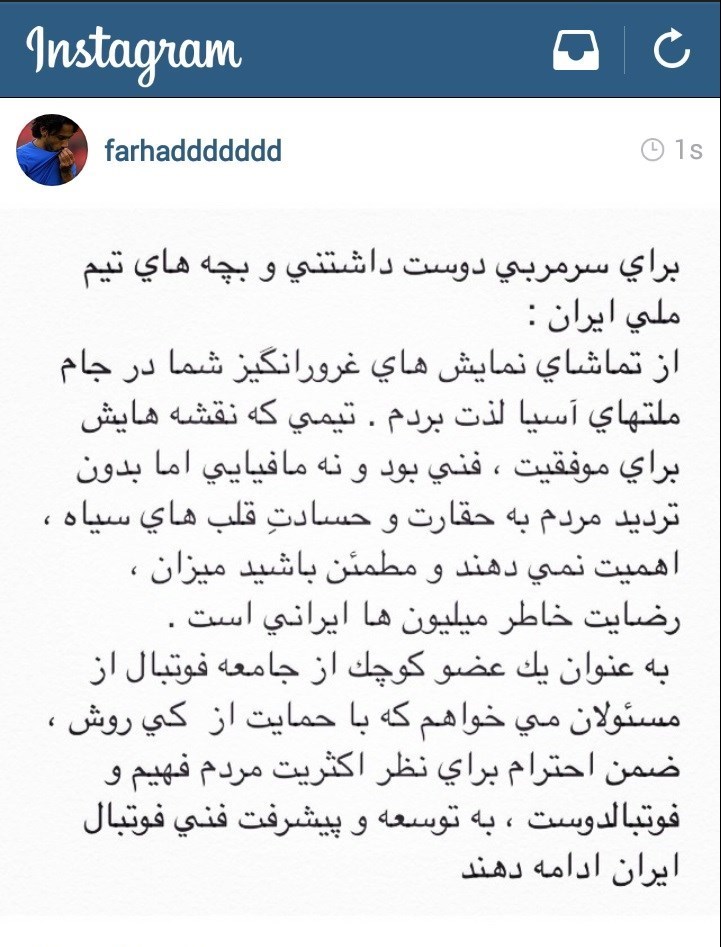Screen dimensions: 721x947
Task: Tap the Instagram logo header
Action: point(134,50)
